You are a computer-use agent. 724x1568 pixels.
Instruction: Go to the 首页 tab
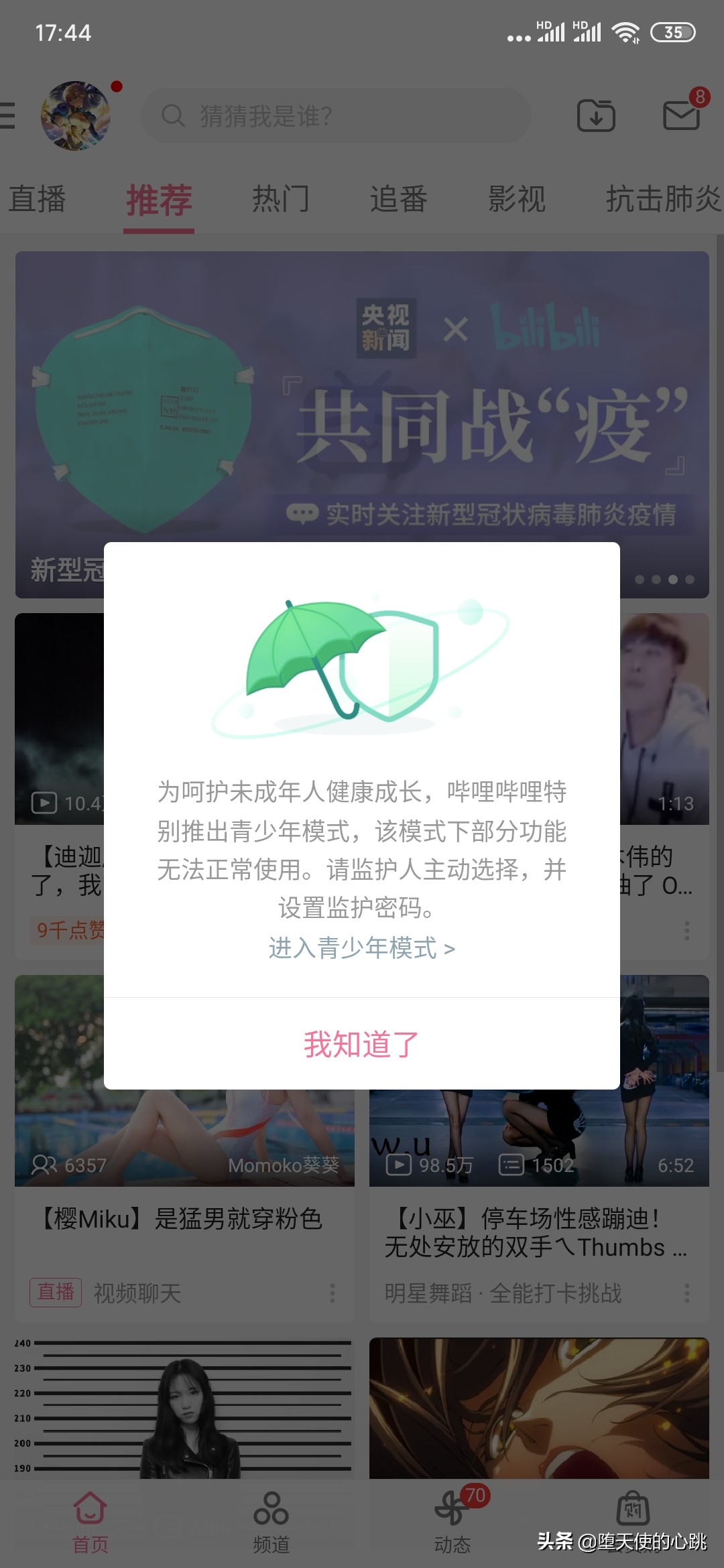coord(90,1521)
